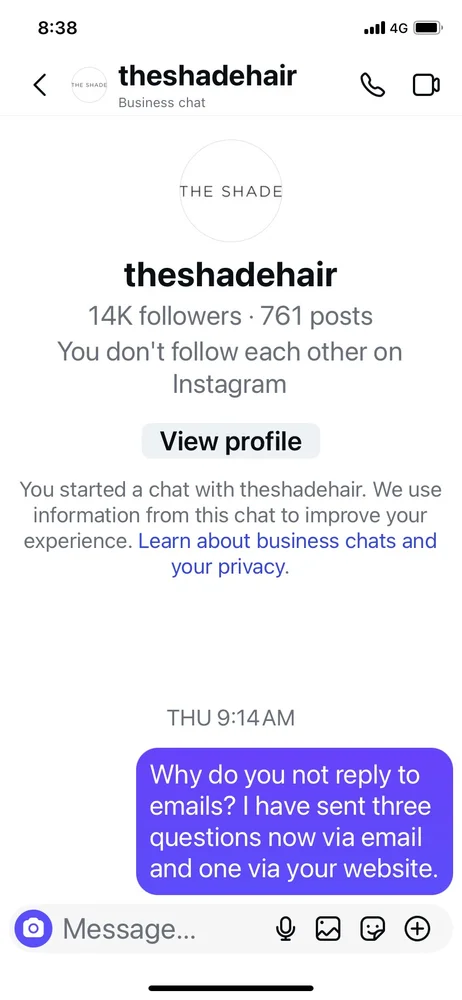Focus the Message text field
Image resolution: width=462 pixels, height=1000 pixels.
pos(163,929)
